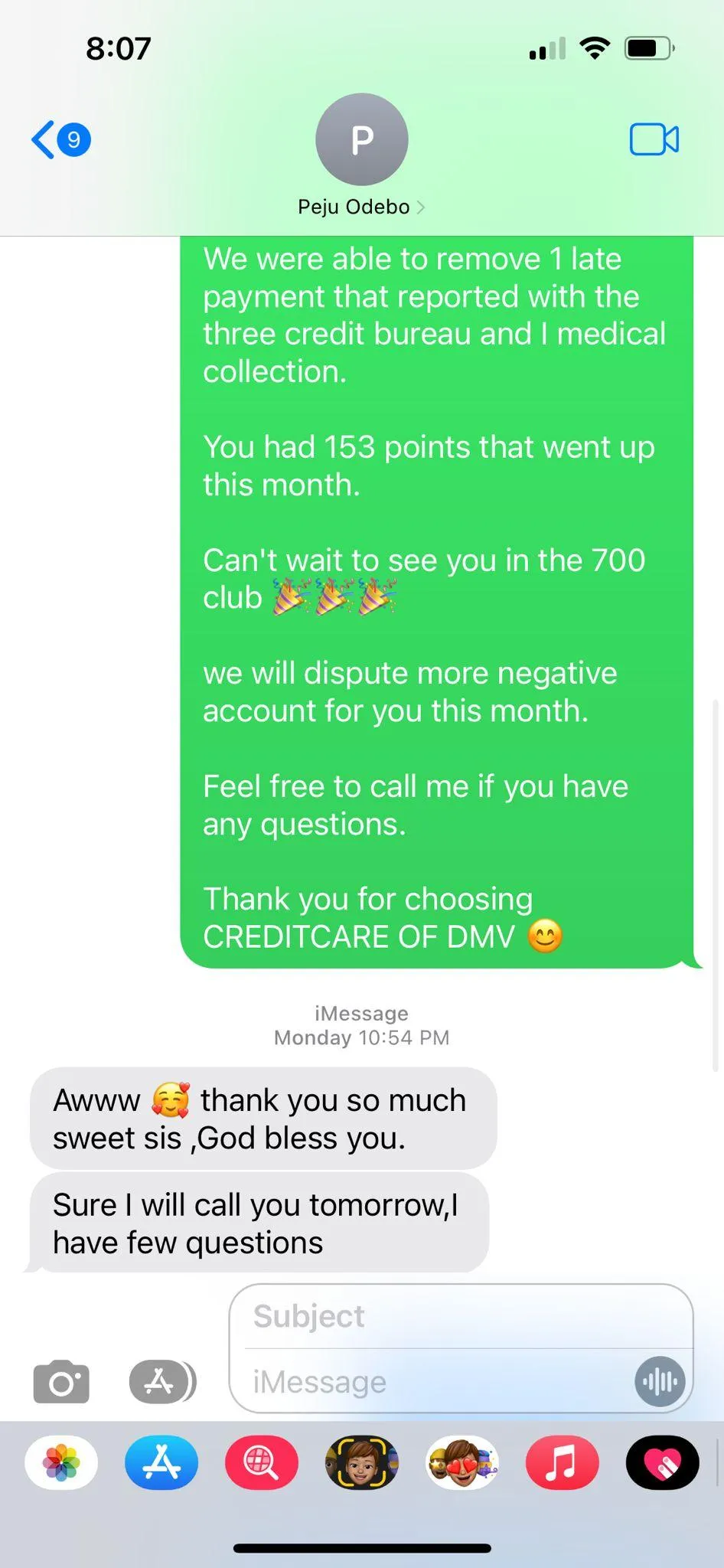Open the images search app

[x=261, y=1463]
